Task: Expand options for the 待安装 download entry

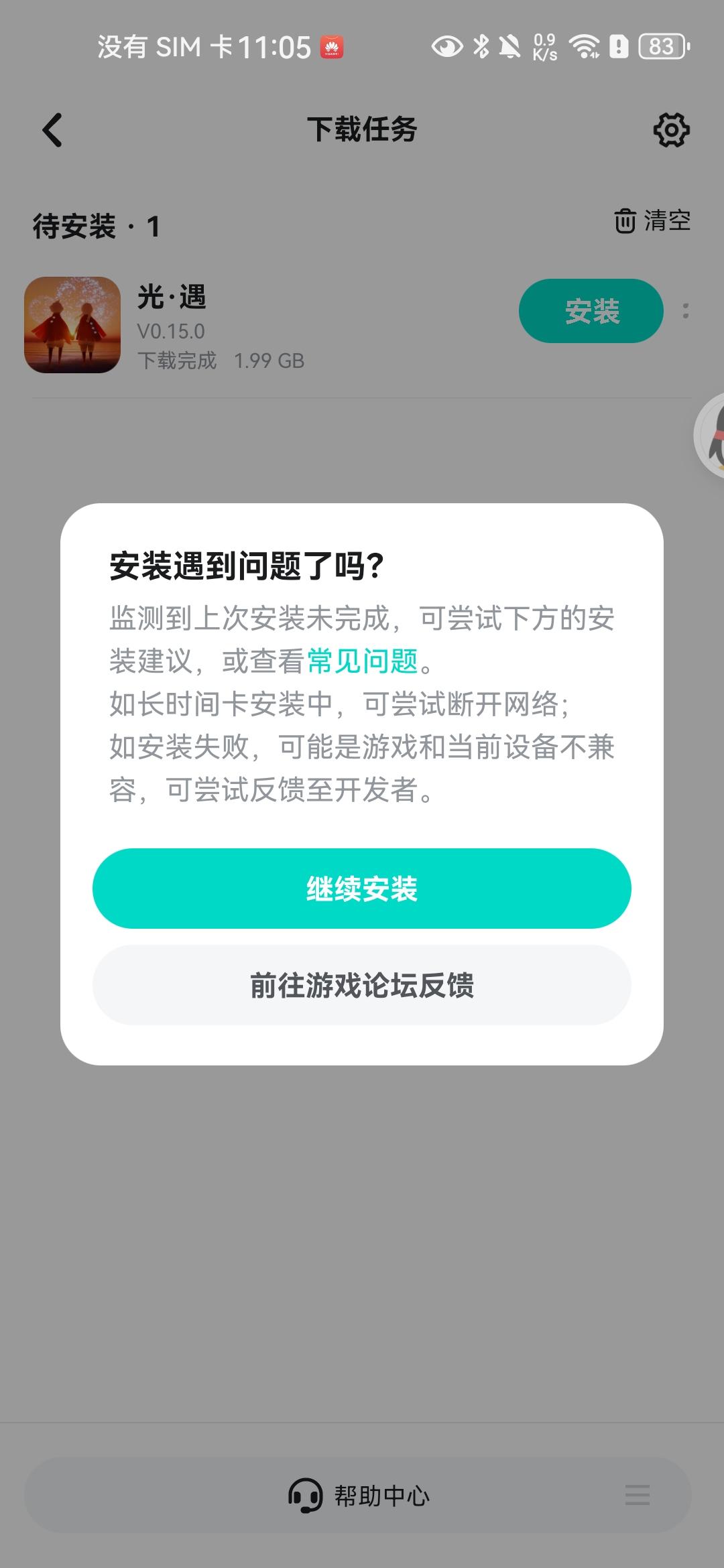Action: 685,310
